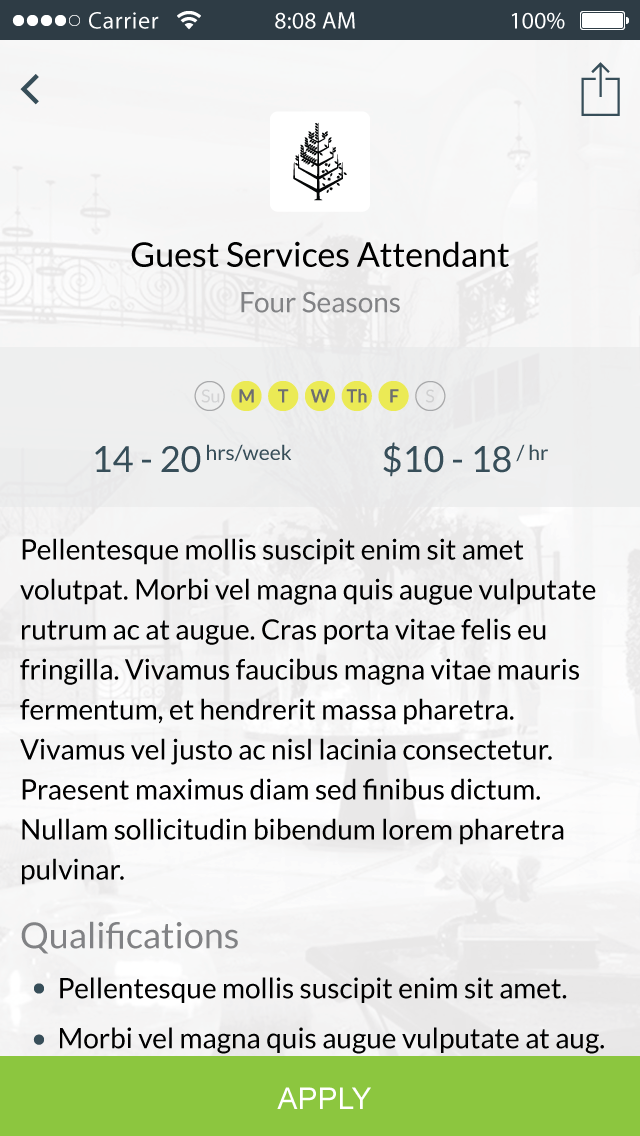Share this job listing
Image resolution: width=640 pixels, height=1136 pixels.
[x=600, y=89]
